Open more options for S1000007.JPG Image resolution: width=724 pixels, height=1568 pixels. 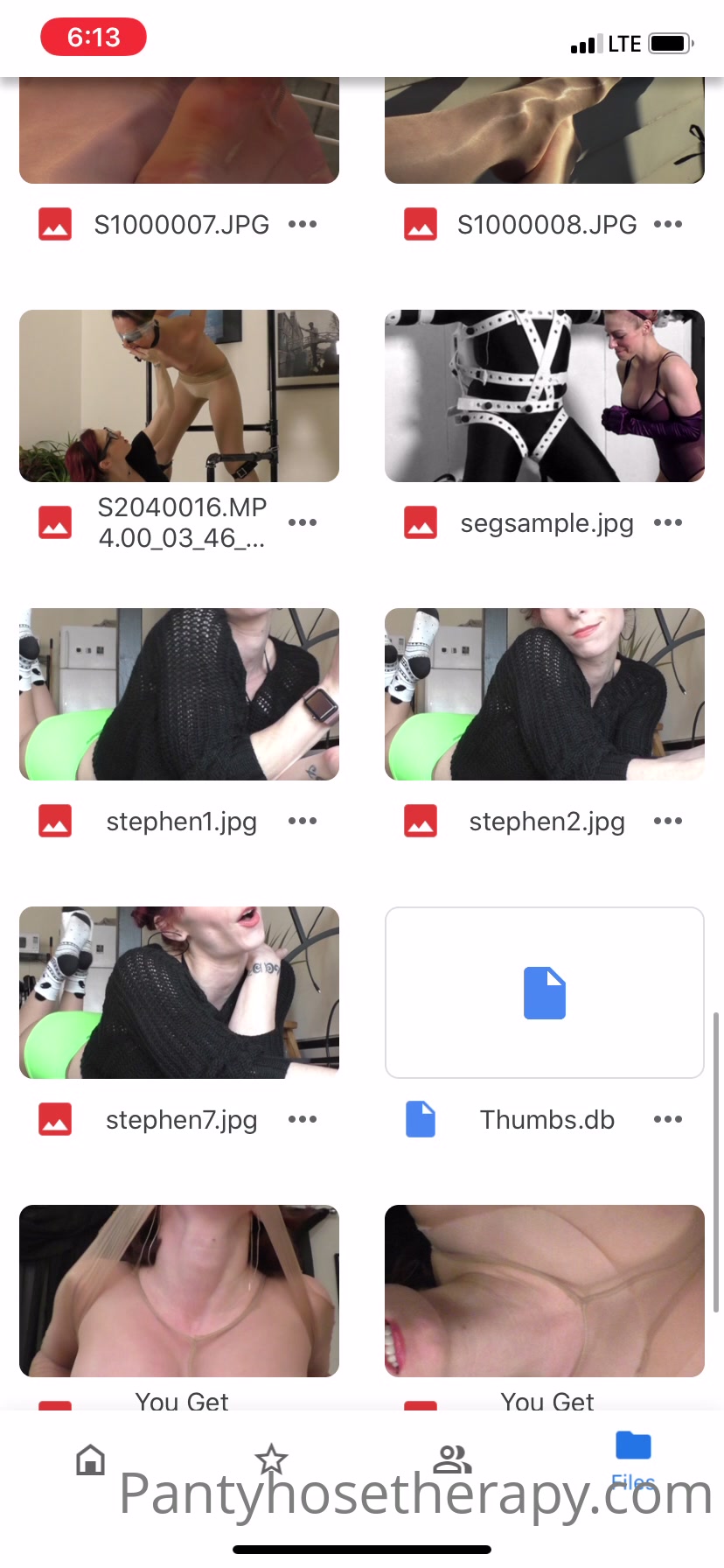pyautogui.click(x=303, y=225)
